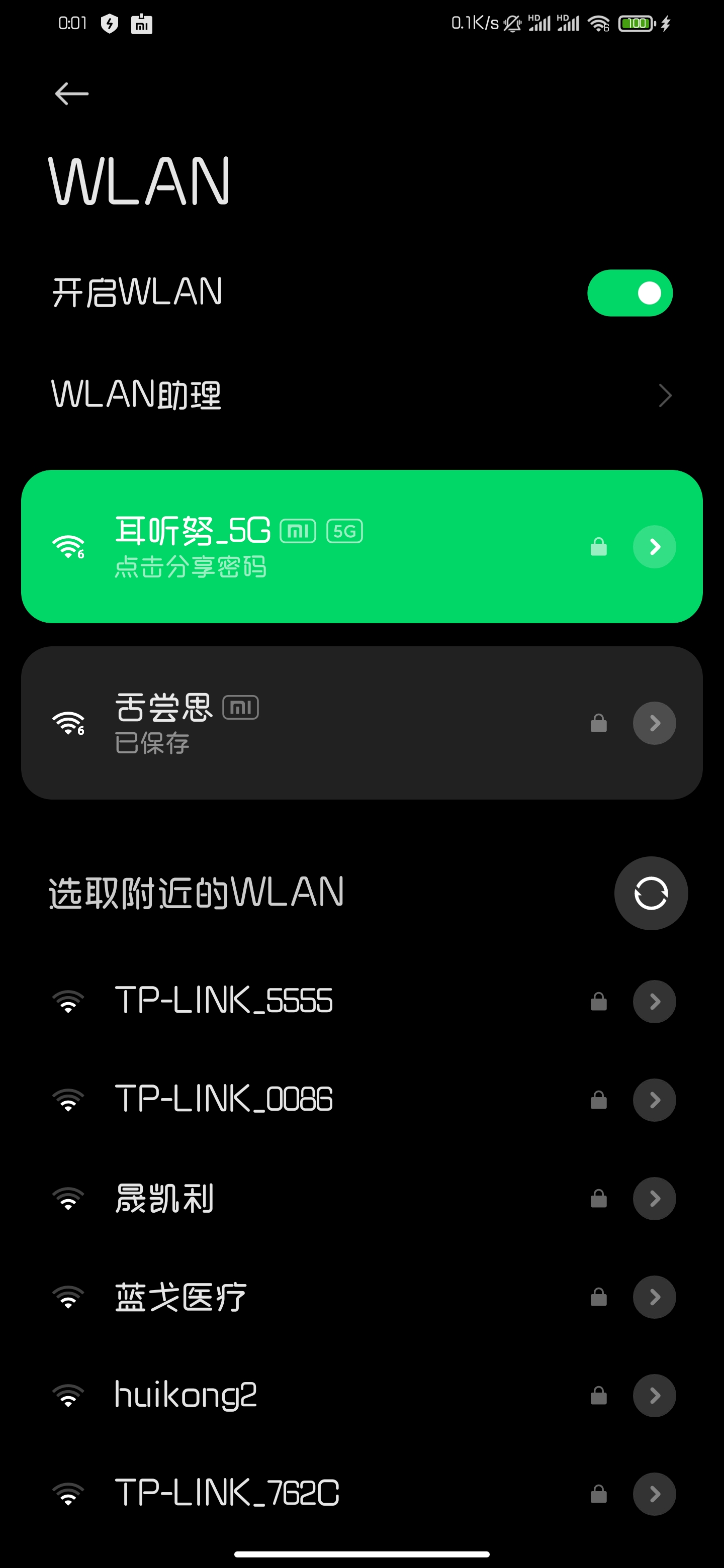Connect to network 蓝戈医疗
Viewport: 724px width, 1568px height.
pos(361,1297)
